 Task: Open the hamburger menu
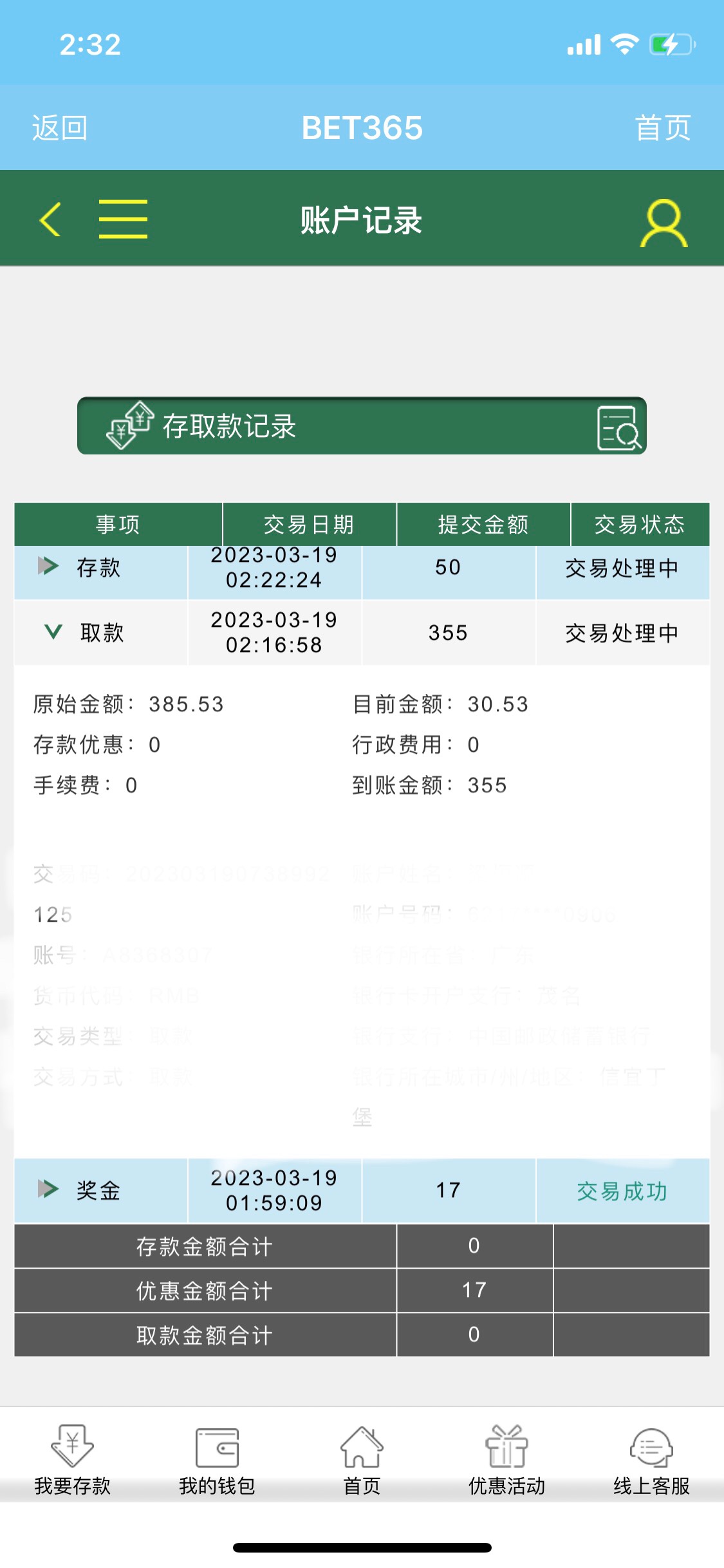[x=123, y=219]
